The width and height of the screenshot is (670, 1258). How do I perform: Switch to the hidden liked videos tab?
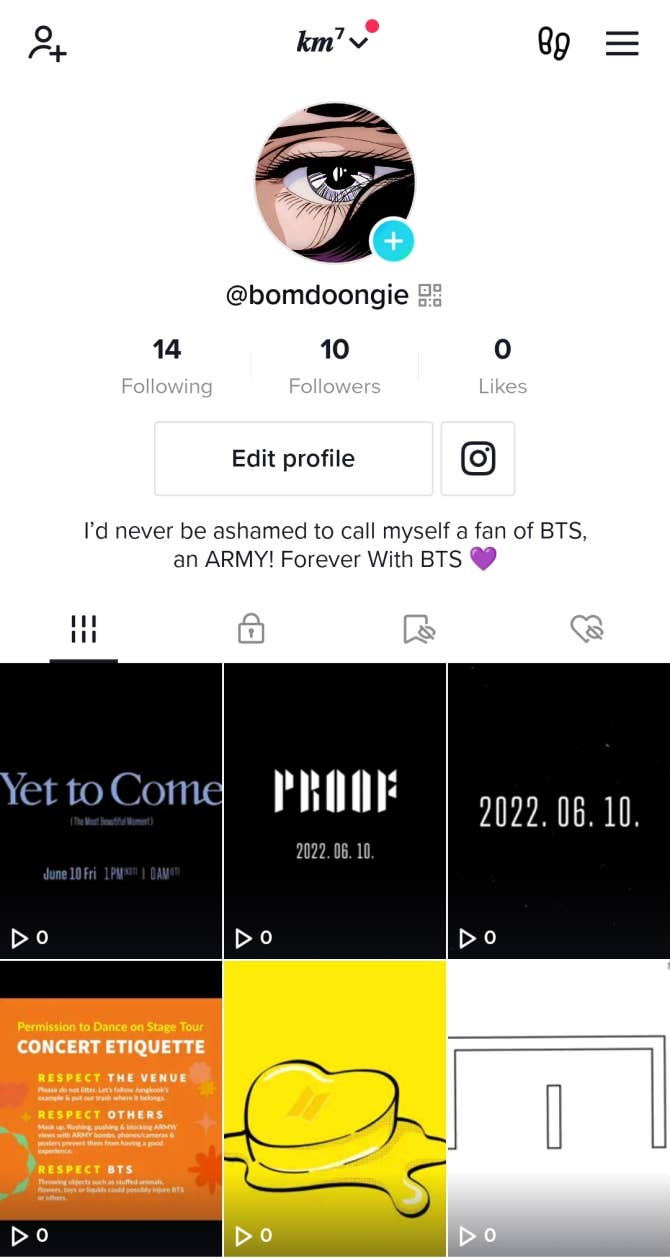(x=587, y=629)
